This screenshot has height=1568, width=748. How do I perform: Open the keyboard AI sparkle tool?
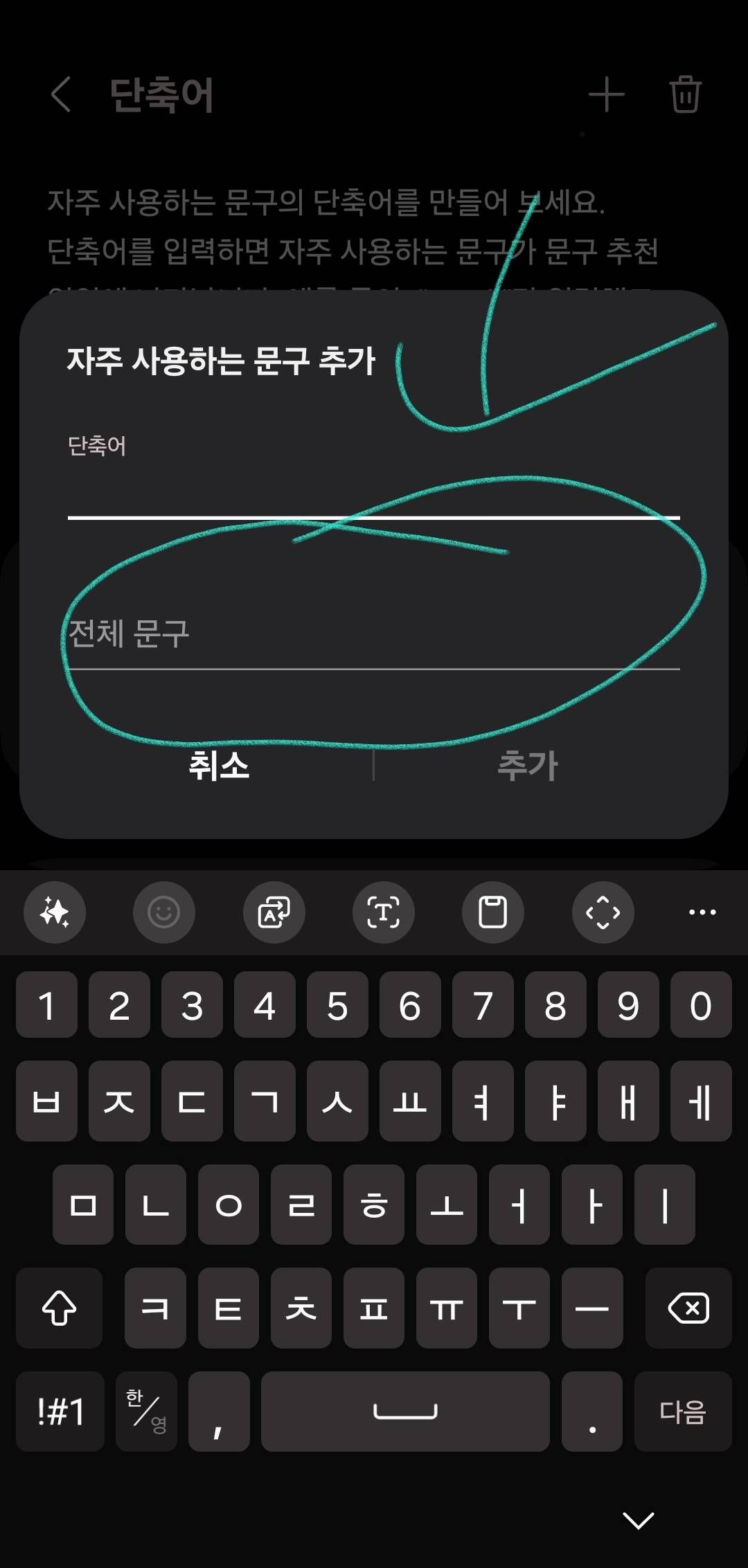tap(55, 912)
